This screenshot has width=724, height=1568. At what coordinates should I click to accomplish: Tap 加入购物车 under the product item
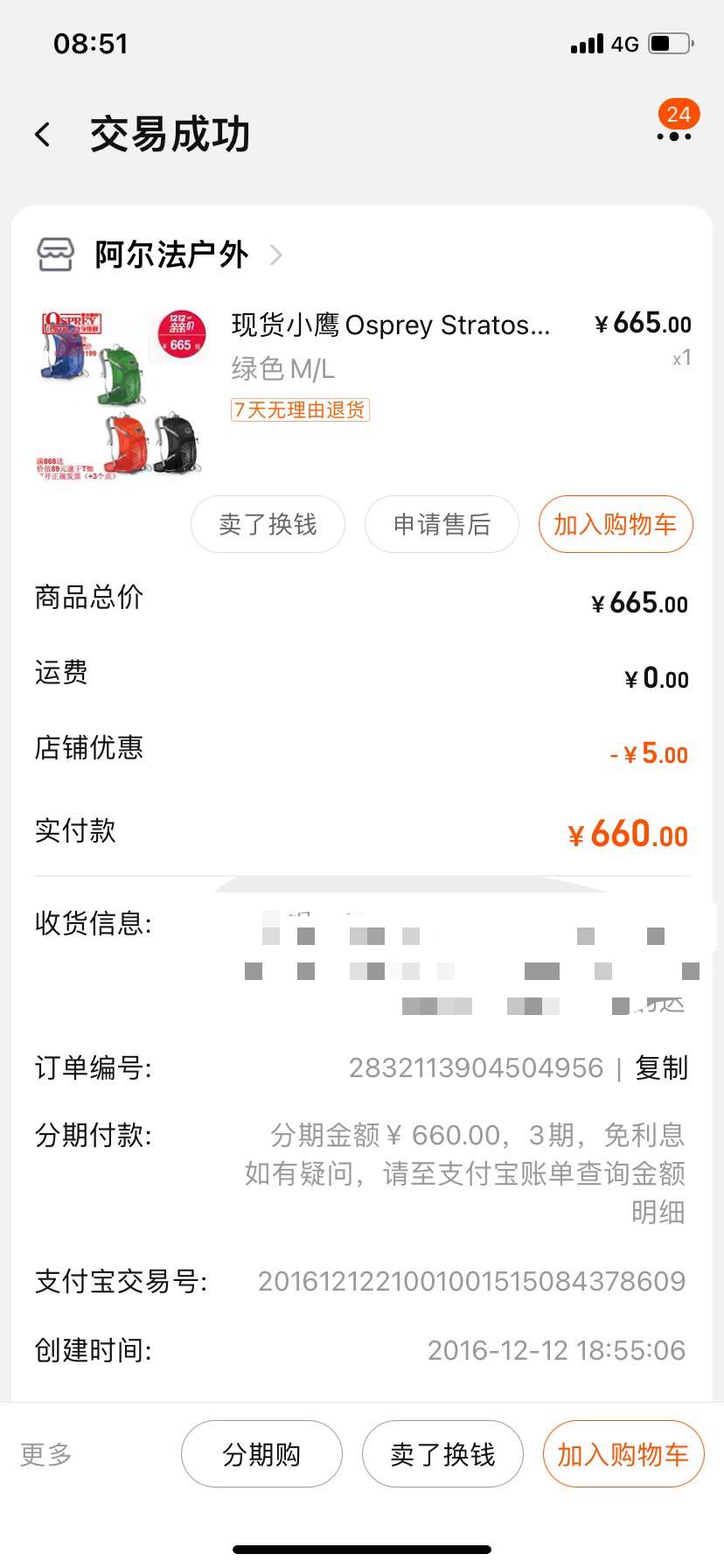coord(615,524)
